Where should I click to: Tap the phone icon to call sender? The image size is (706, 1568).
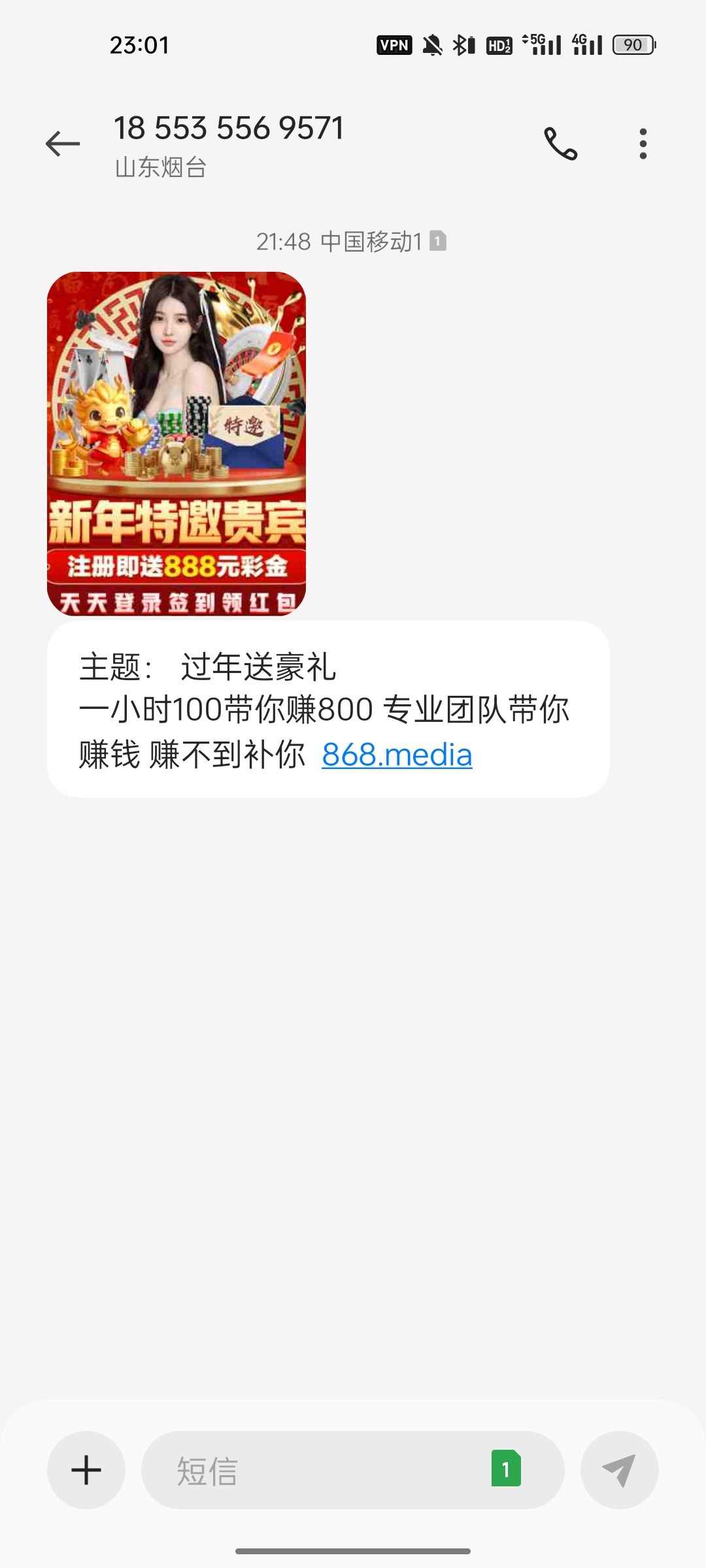[561, 144]
